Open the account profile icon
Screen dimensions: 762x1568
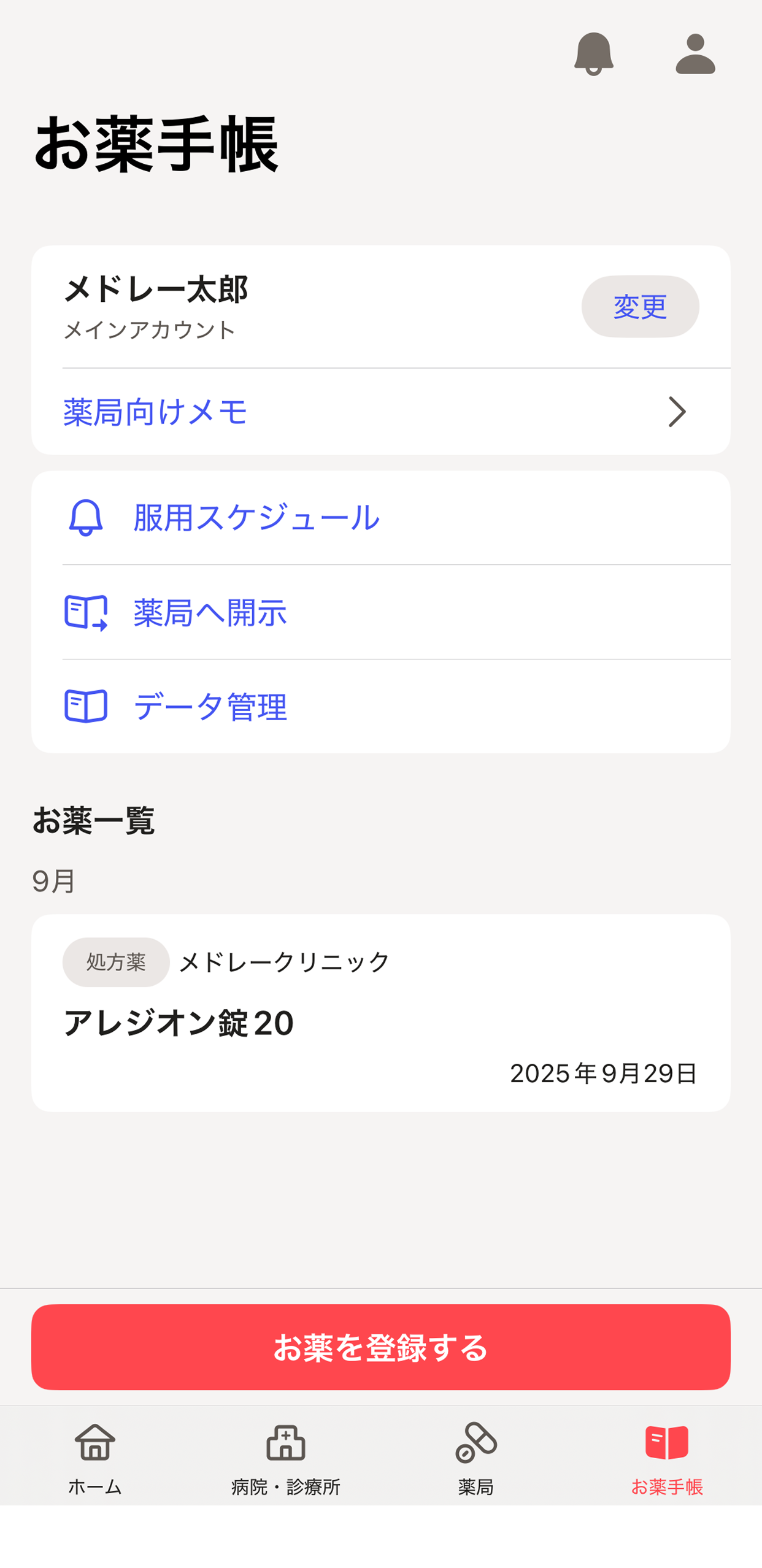click(x=695, y=54)
